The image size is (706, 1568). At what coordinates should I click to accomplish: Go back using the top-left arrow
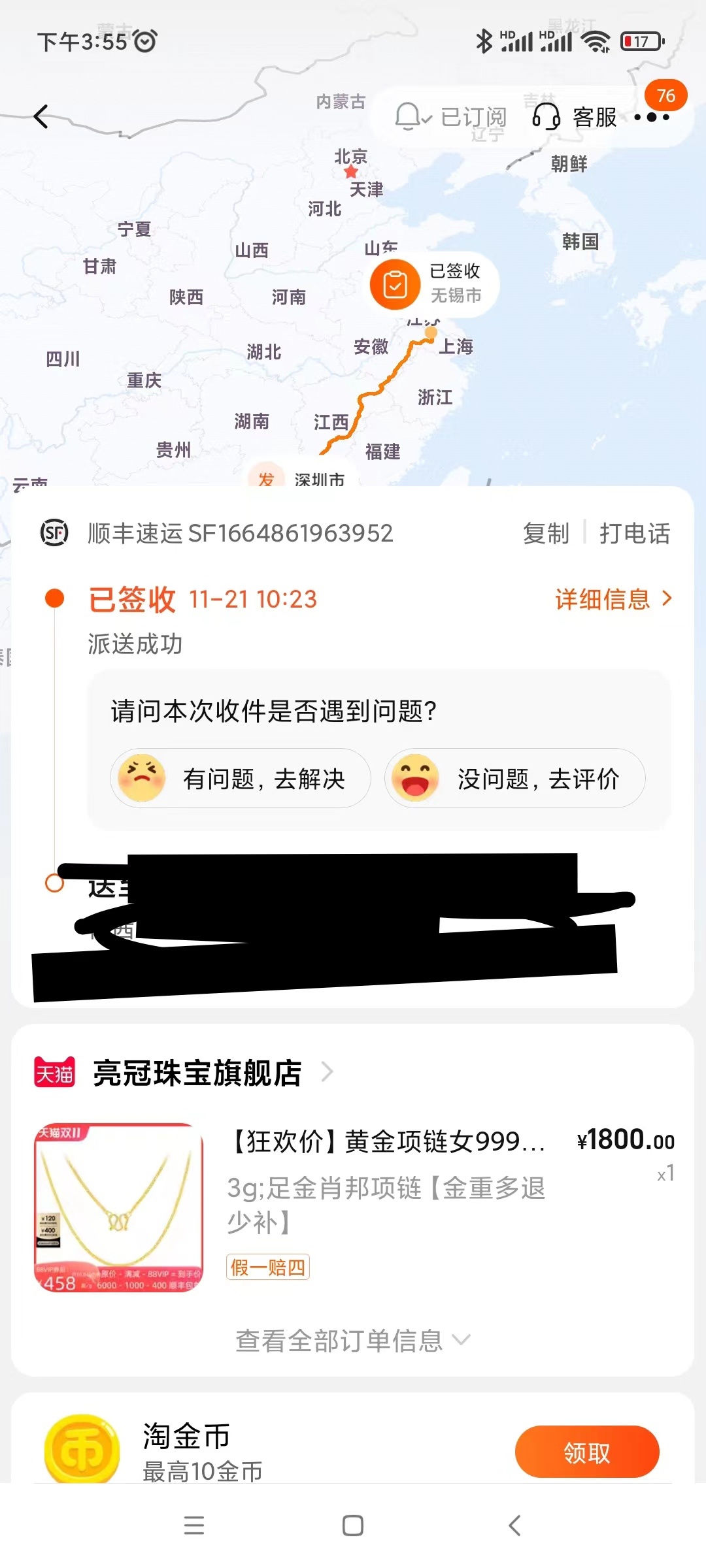(x=41, y=117)
